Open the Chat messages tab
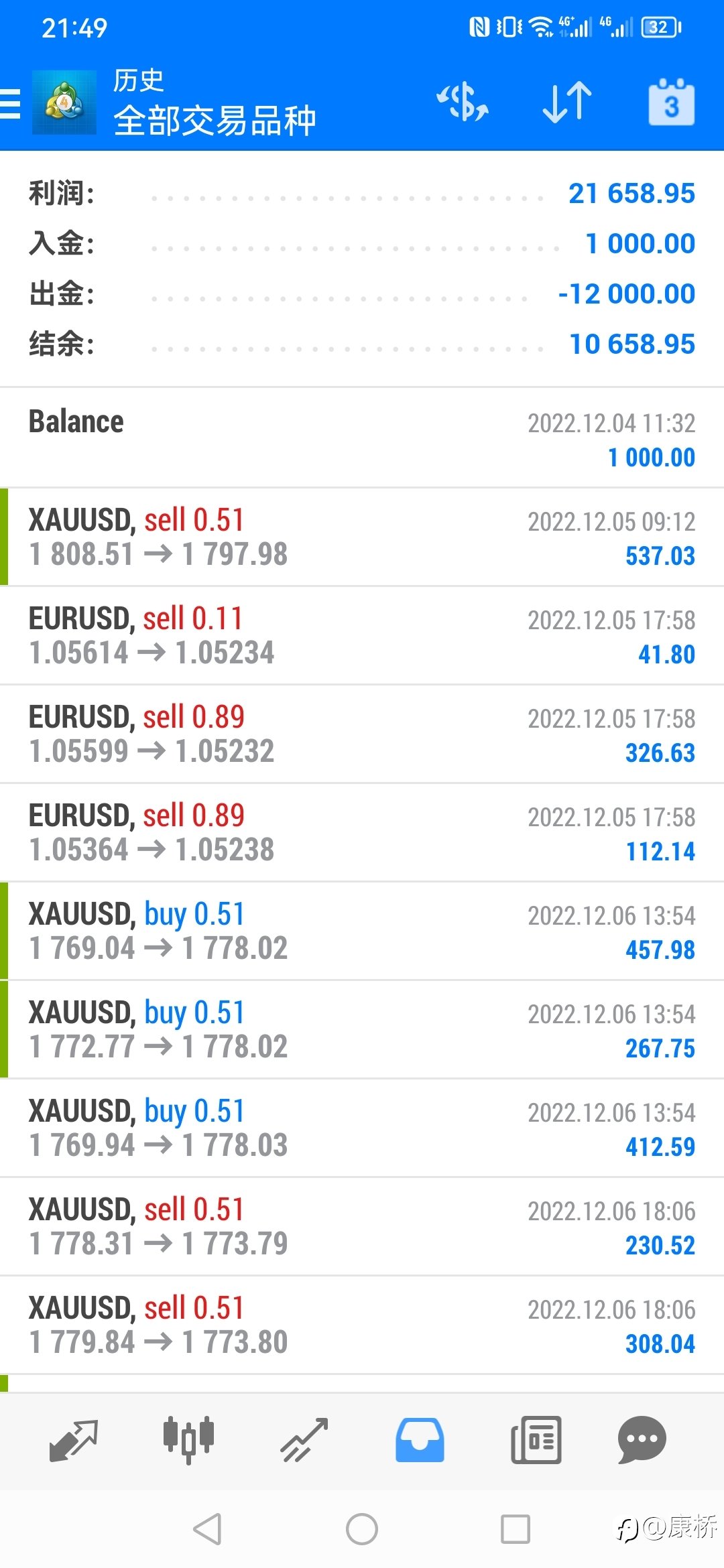Image resolution: width=724 pixels, height=1568 pixels. (642, 1440)
